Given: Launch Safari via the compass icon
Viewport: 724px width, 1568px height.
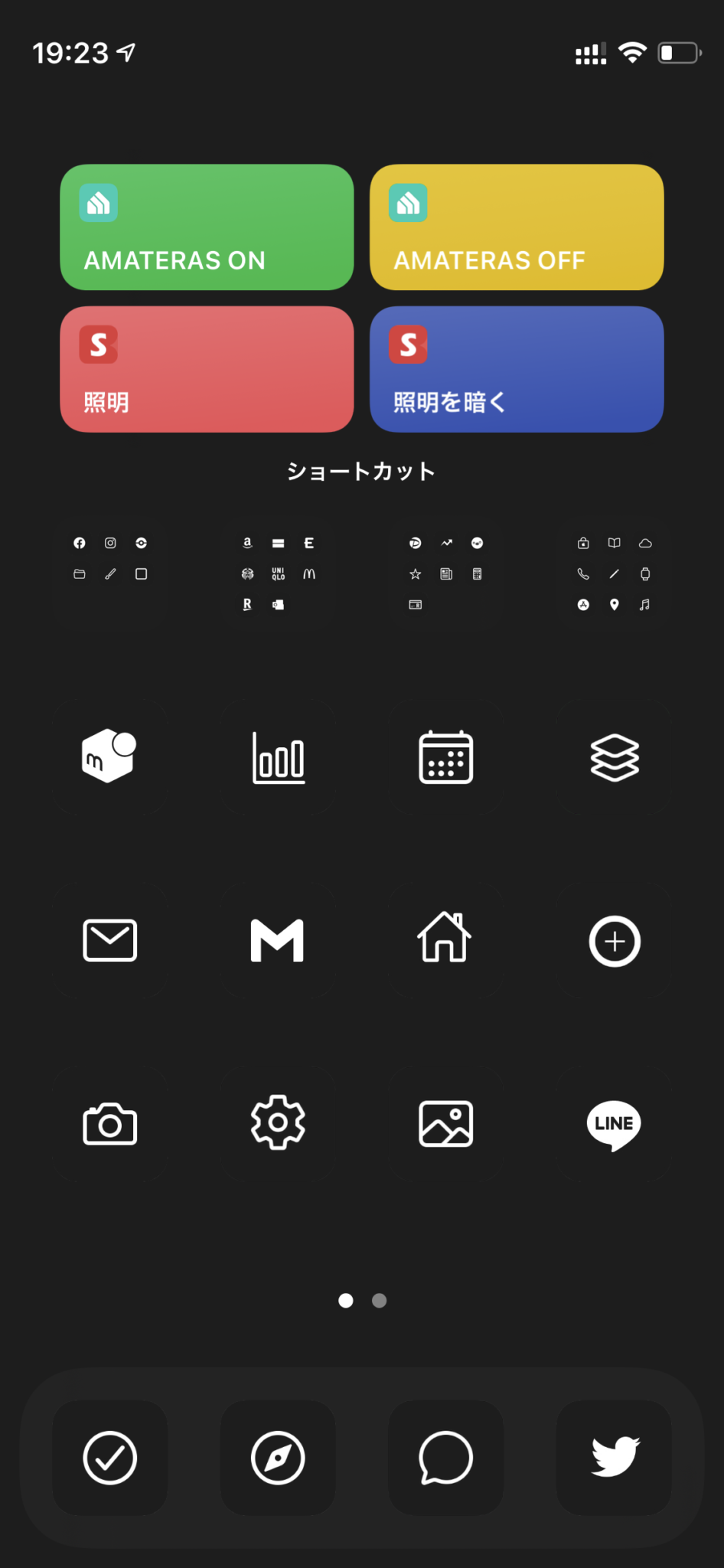Looking at the screenshot, I should [278, 1458].
